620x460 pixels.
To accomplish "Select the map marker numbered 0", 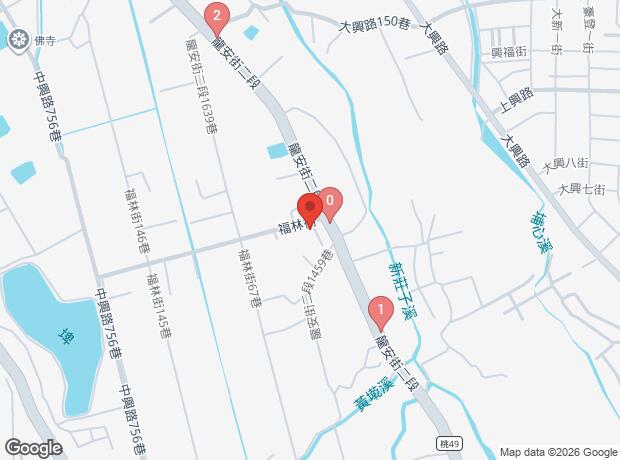I will (330, 204).
